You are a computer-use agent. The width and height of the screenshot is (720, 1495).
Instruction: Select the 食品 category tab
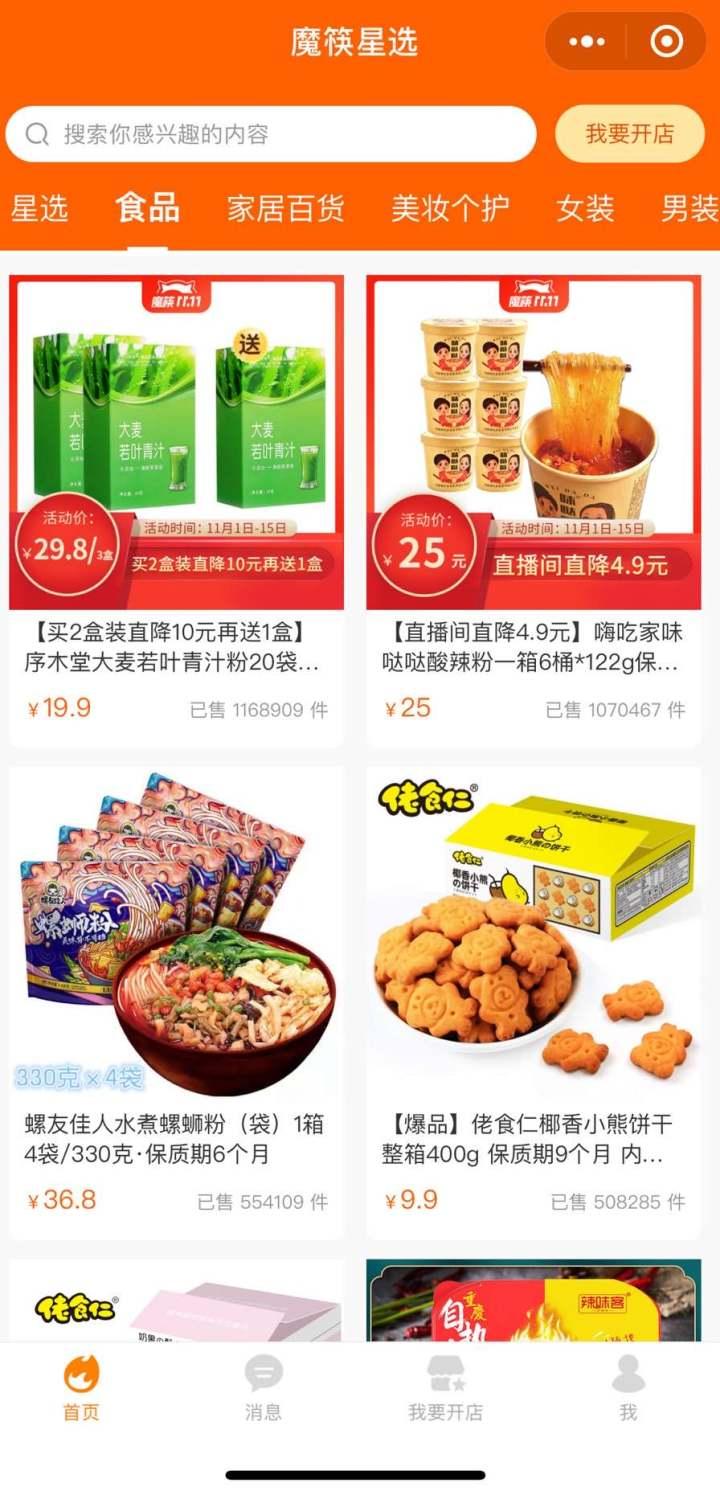pos(147,208)
